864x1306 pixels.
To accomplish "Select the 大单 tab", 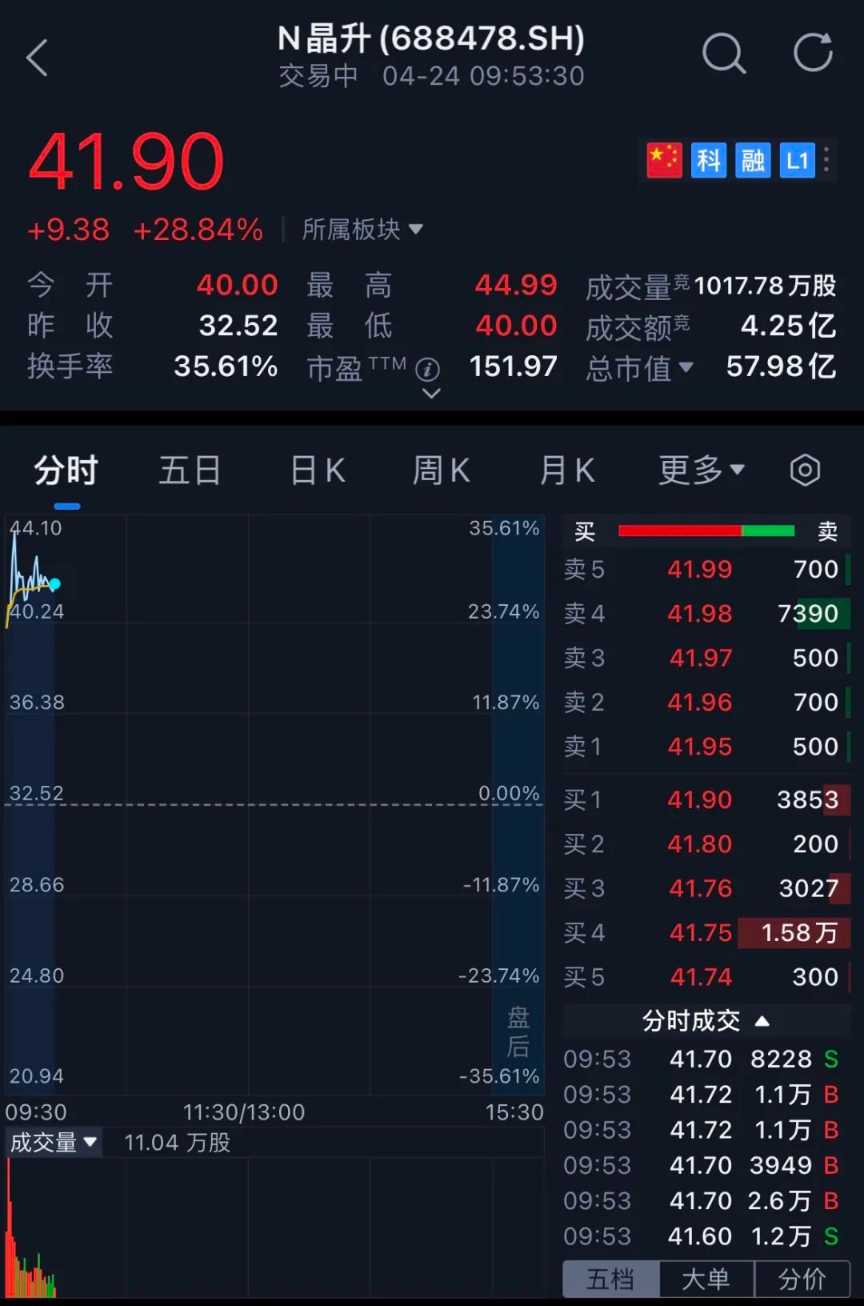I will [x=706, y=1279].
